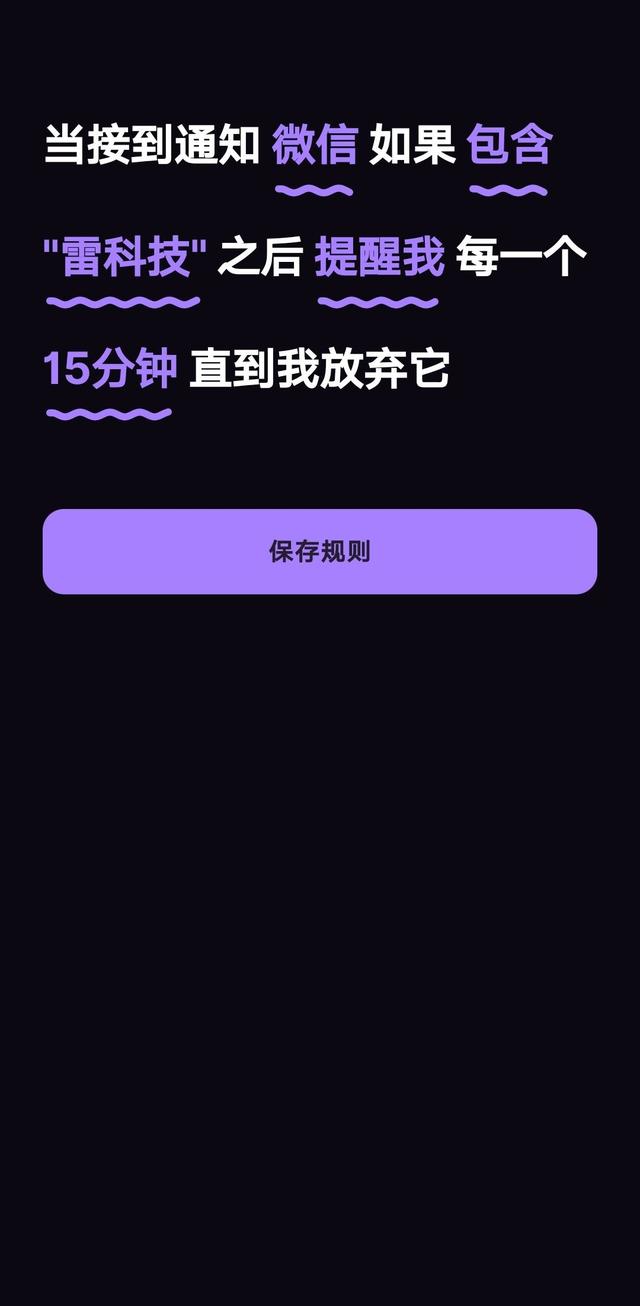Change the 15分钟 interval
This screenshot has width=640, height=1306.
pos(110,370)
